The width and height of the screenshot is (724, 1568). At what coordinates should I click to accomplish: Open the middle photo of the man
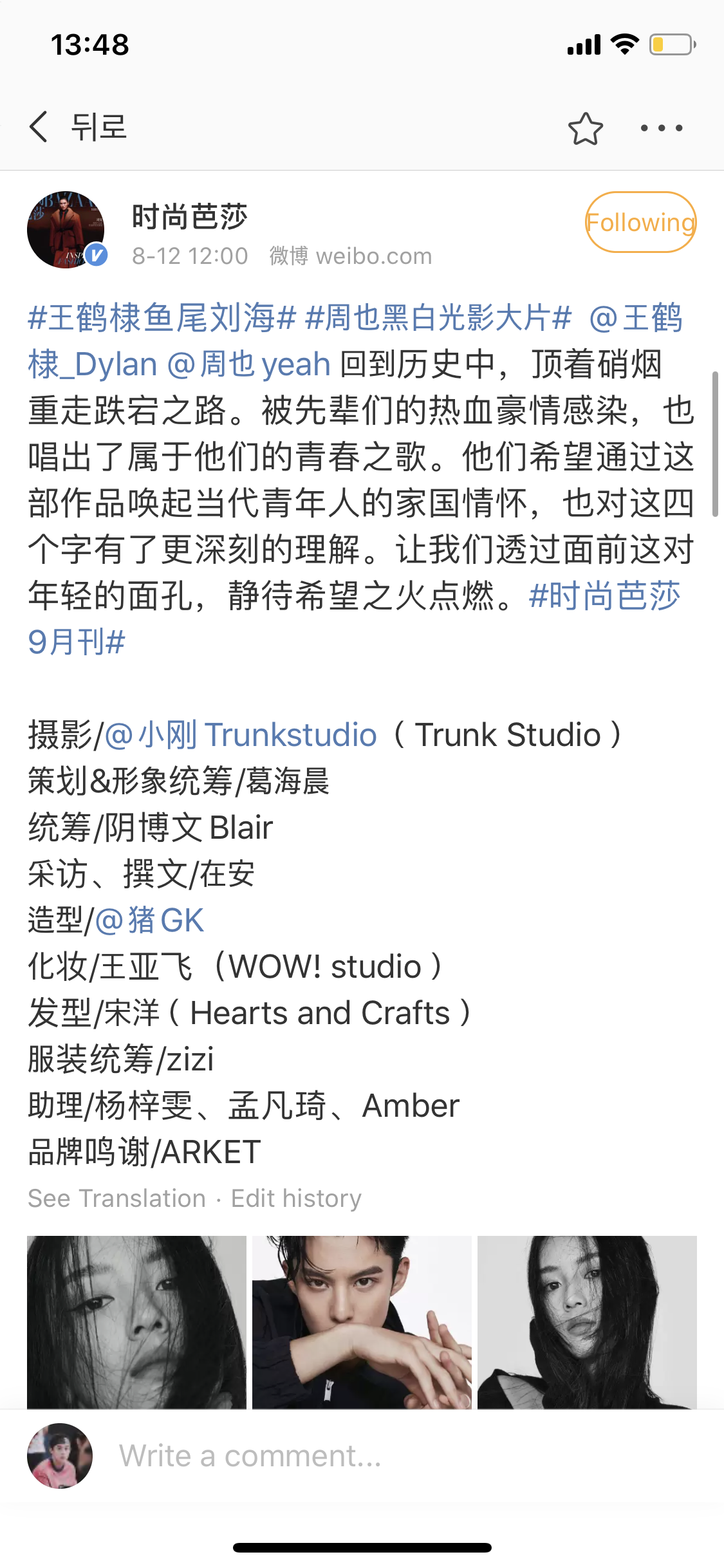(362, 1321)
